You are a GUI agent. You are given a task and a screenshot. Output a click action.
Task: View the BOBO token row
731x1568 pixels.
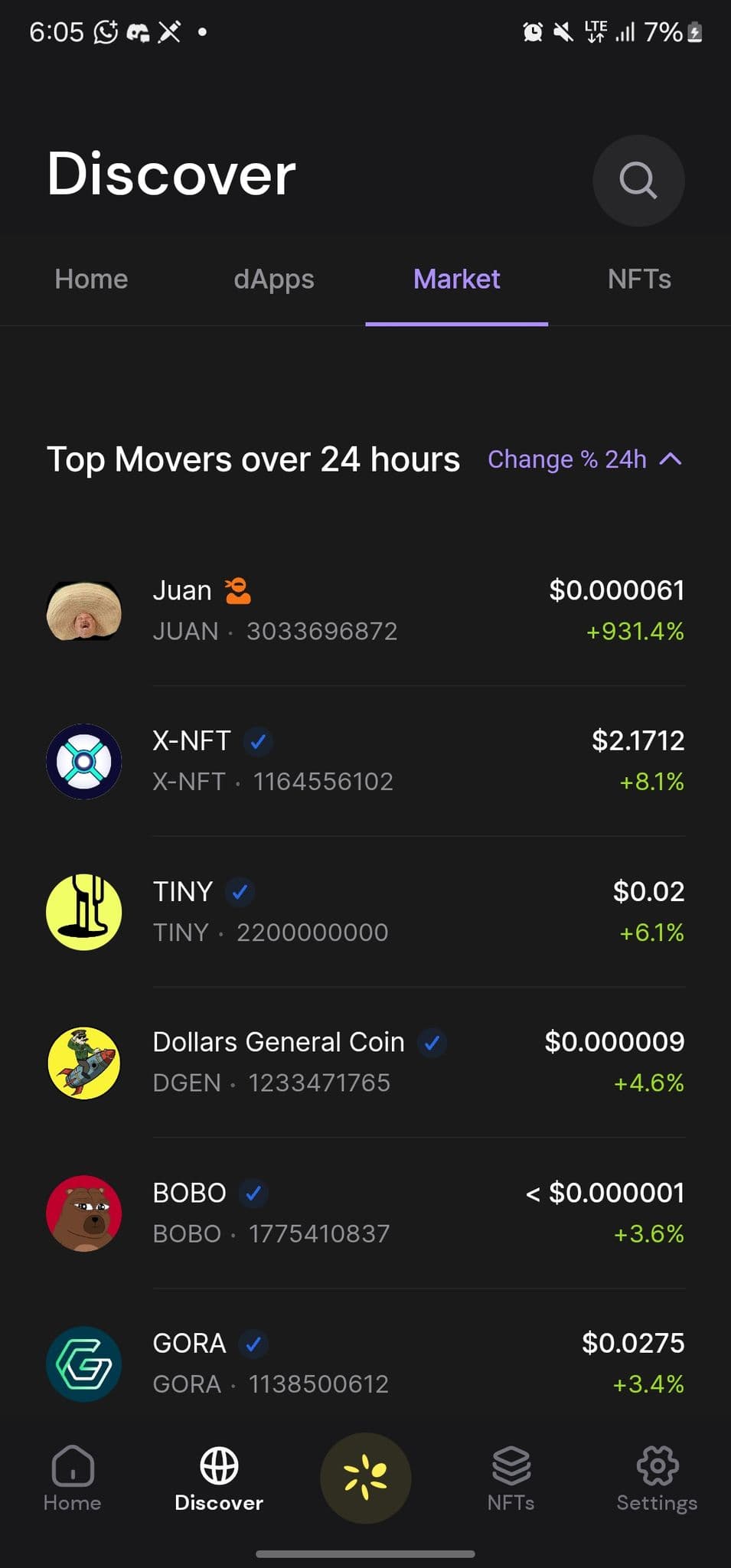click(365, 1213)
